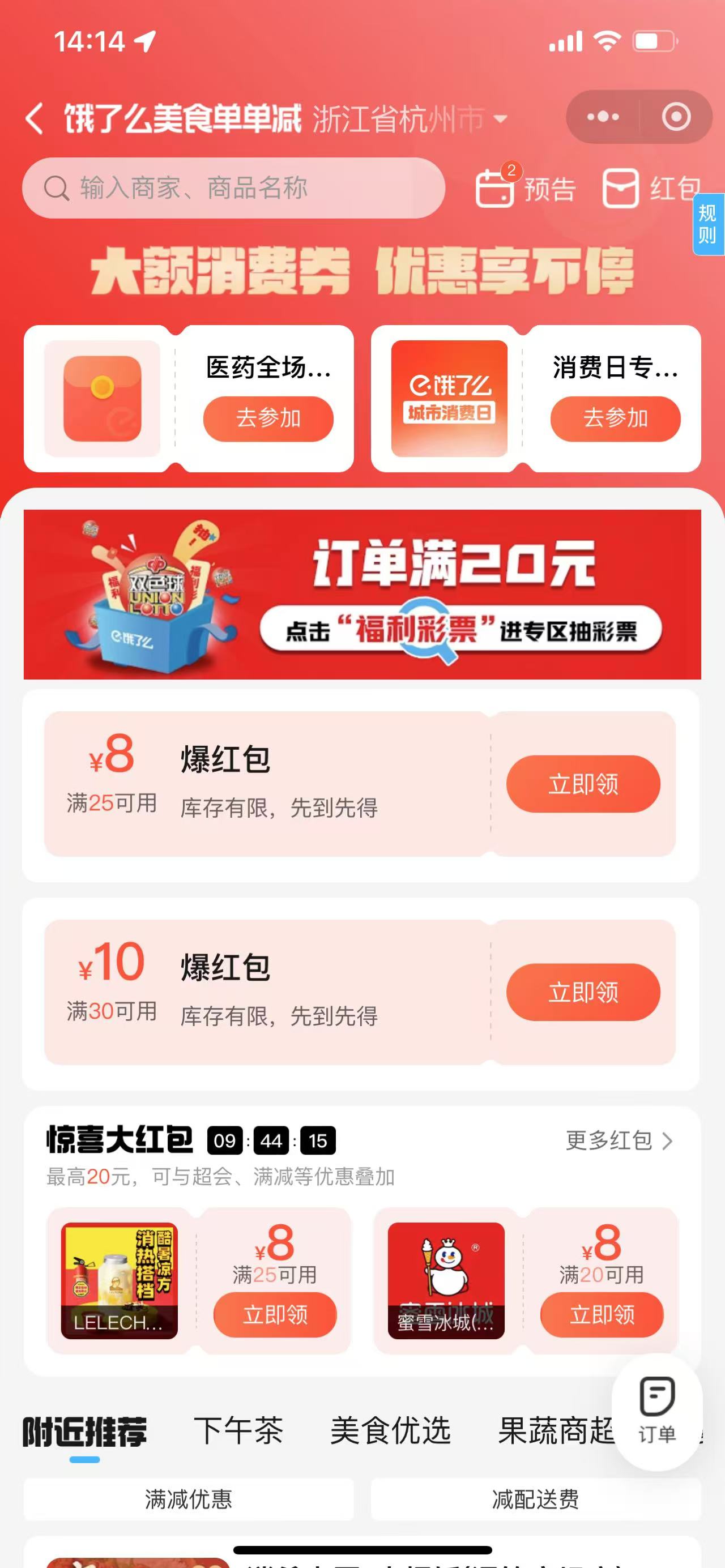Select the 满减优惠 filter
This screenshot has width=725, height=1568.
[x=188, y=1498]
